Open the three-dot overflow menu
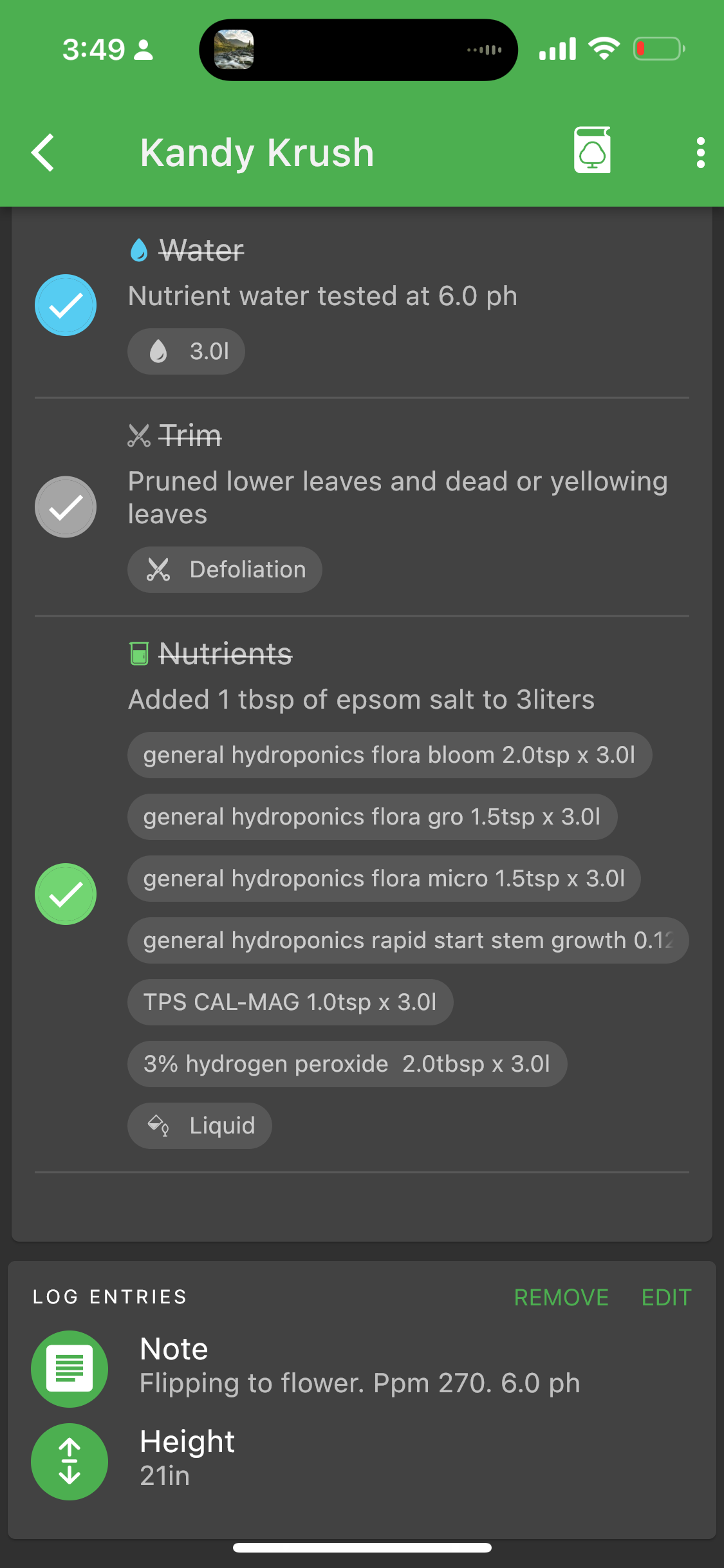The image size is (724, 1568). 700,153
